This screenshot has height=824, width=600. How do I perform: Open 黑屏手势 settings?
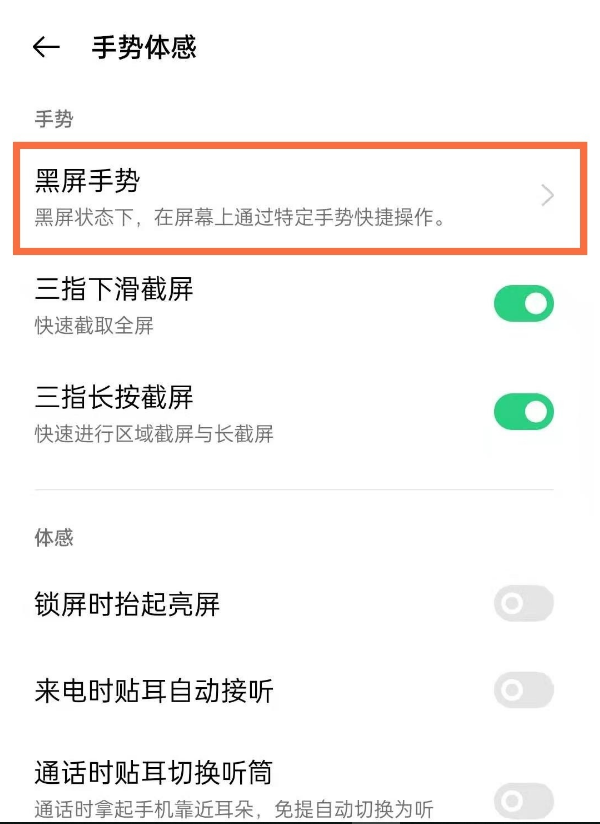(x=298, y=196)
